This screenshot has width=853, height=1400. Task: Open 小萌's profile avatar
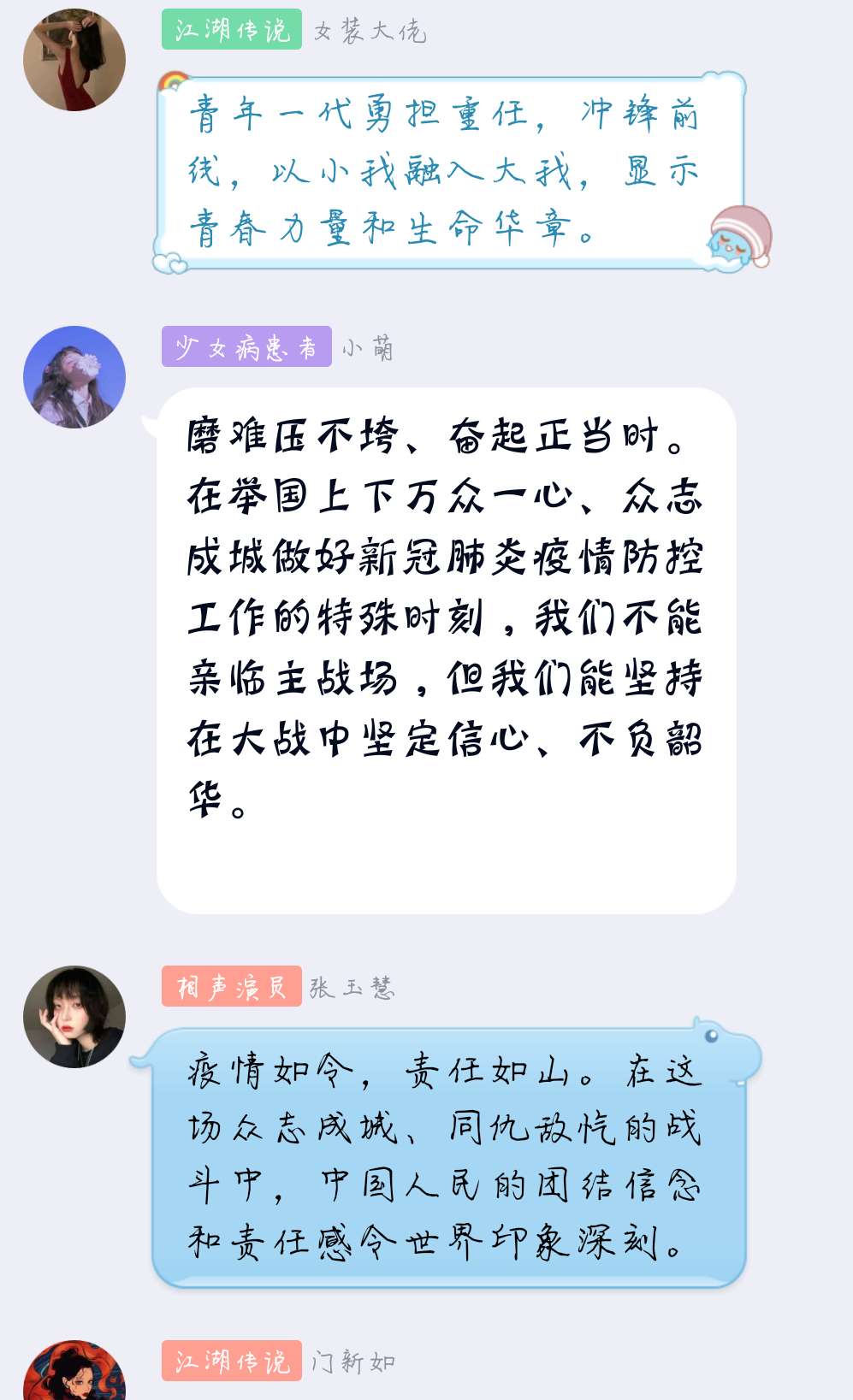[x=74, y=376]
